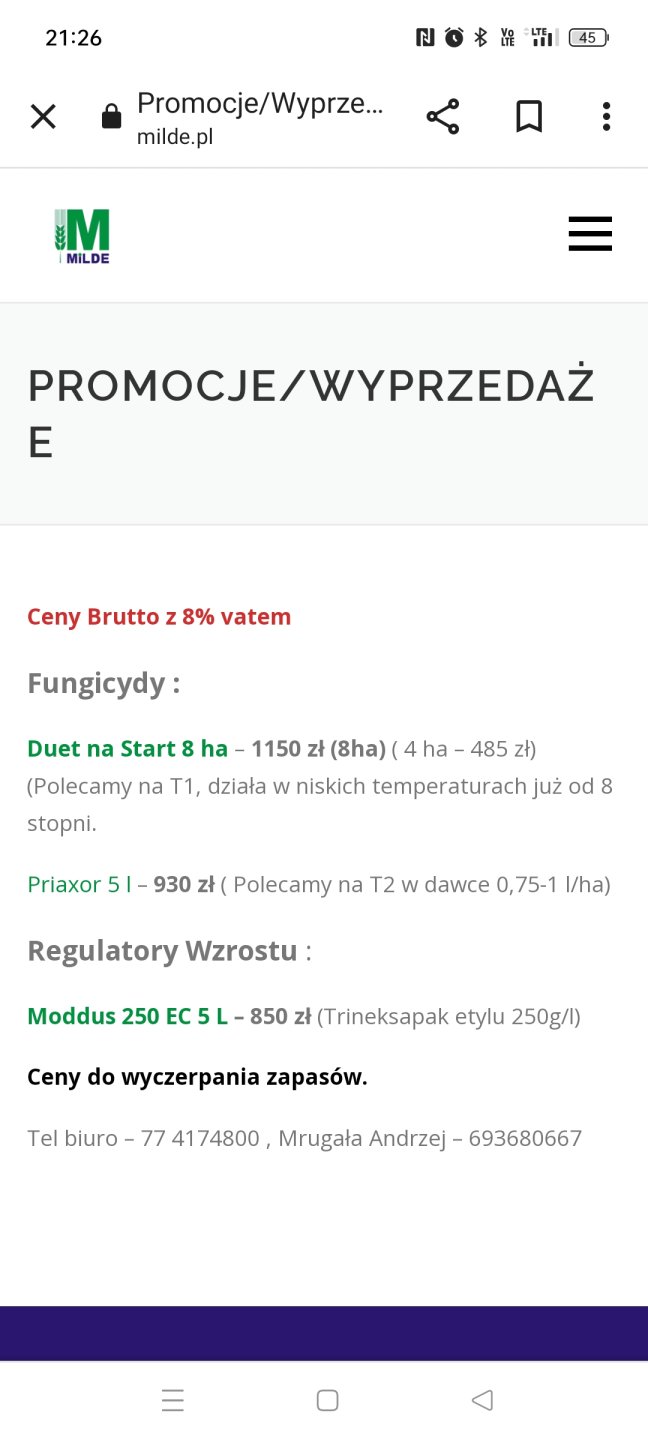Share this Milde promotions page
Screen dimensions: 648x1440
[443, 117]
